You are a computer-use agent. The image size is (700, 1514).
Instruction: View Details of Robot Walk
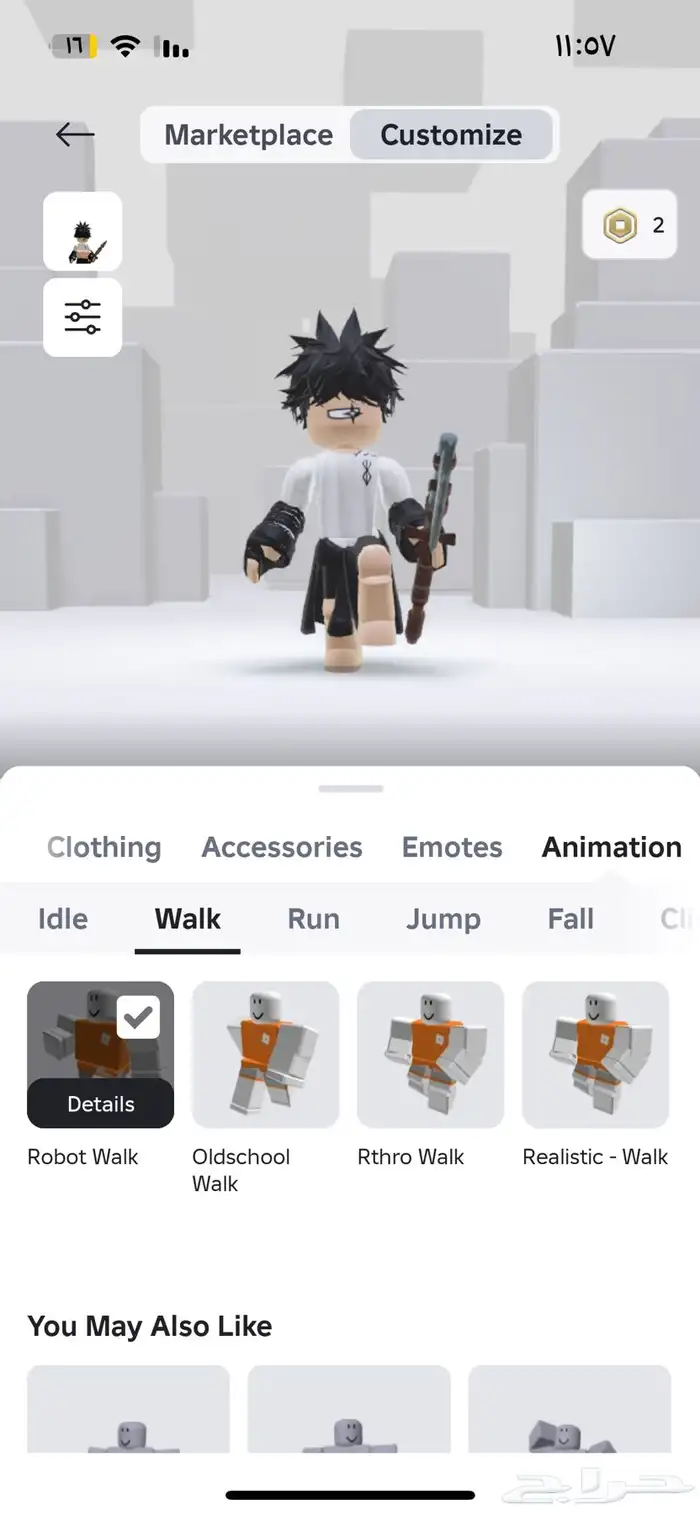[100, 1104]
